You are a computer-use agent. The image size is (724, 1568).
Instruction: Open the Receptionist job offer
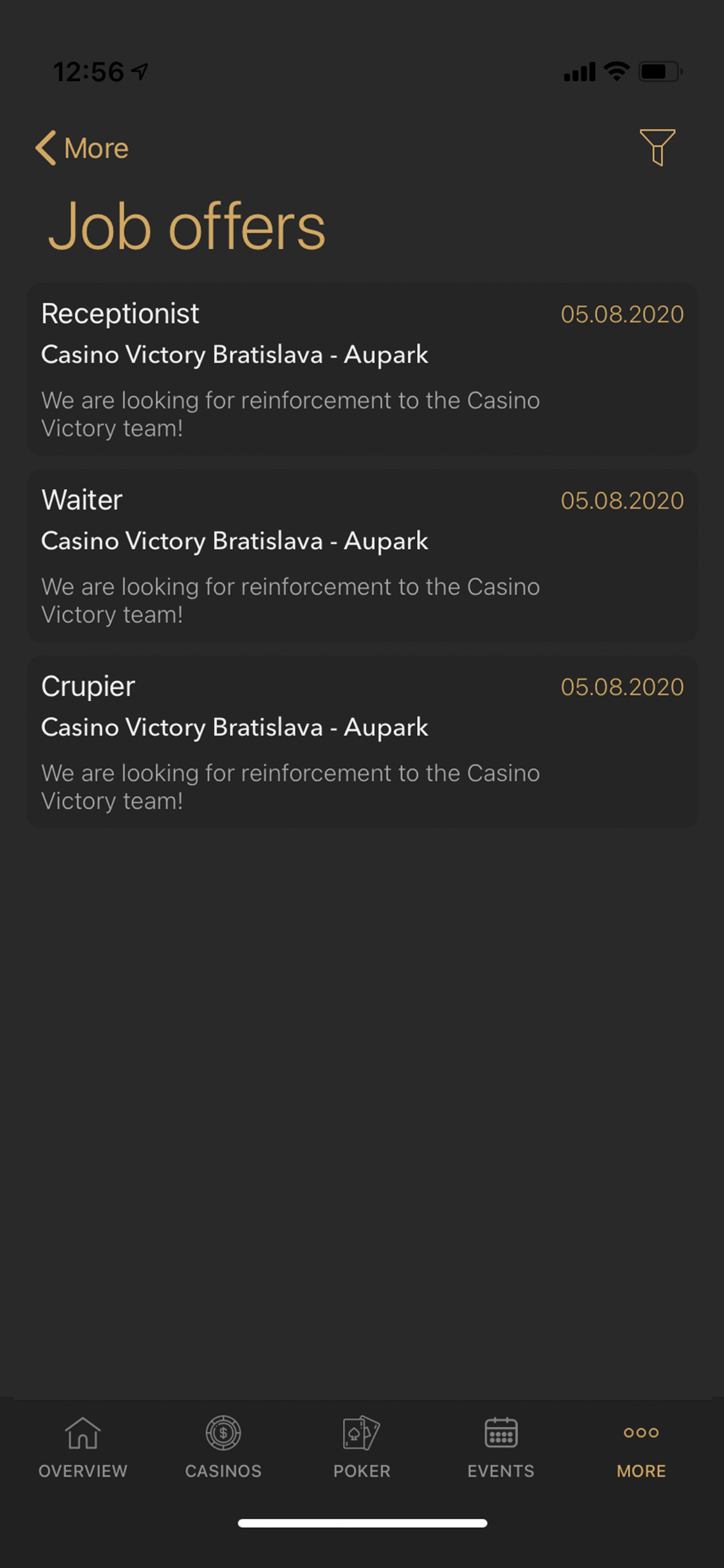coord(362,369)
